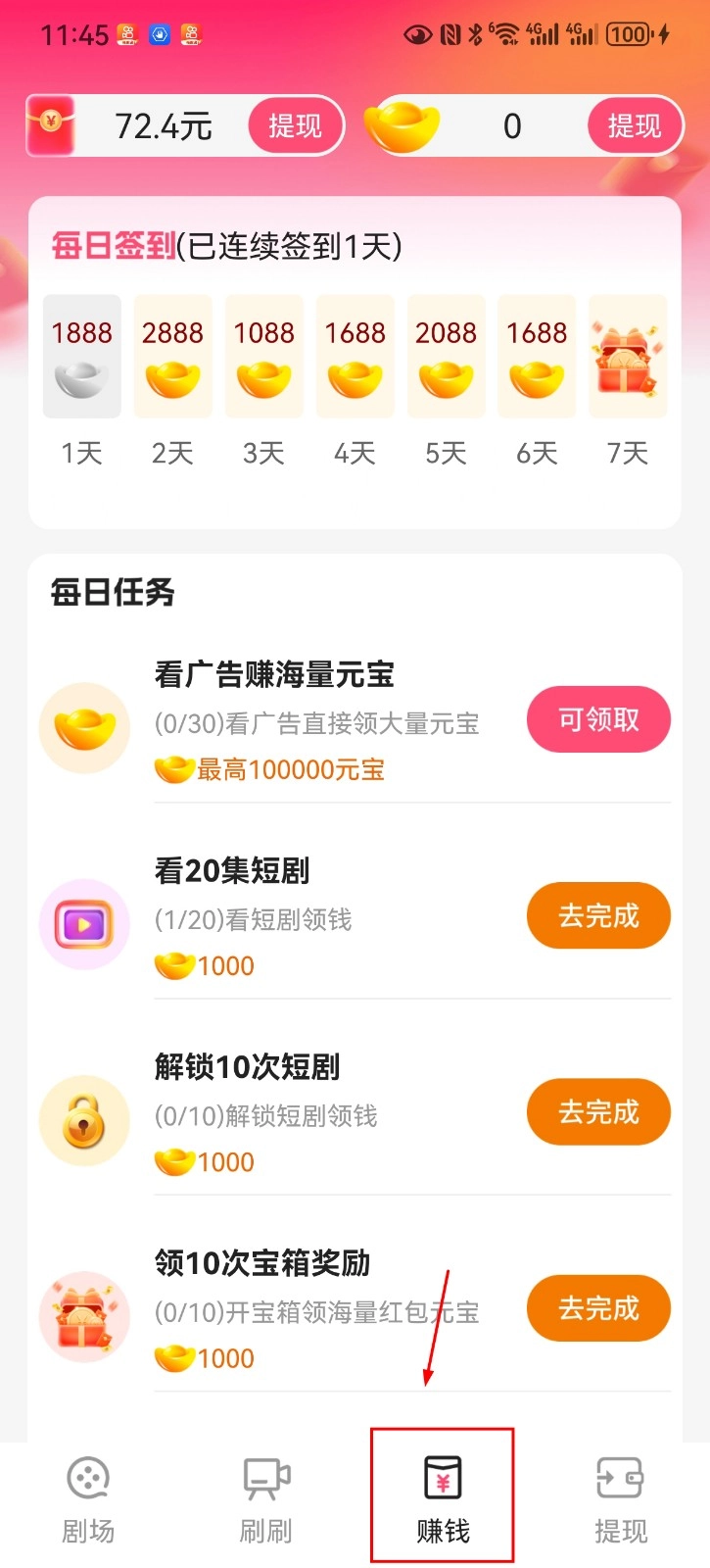This screenshot has height=1568, width=710.
Task: Select the 2天 sign-in reward of 2888
Action: click(x=172, y=358)
